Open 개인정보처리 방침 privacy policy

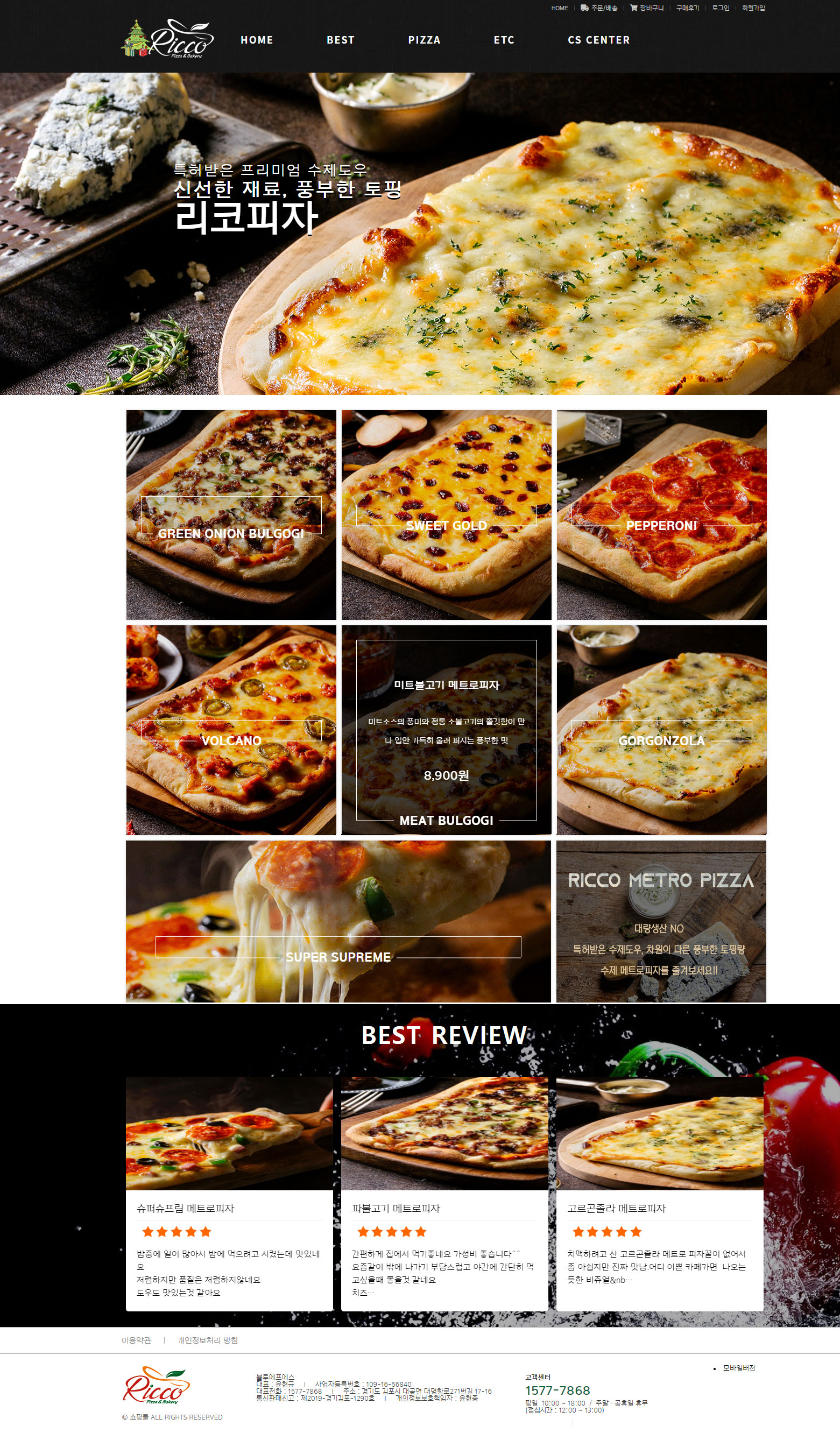pyautogui.click(x=207, y=1340)
